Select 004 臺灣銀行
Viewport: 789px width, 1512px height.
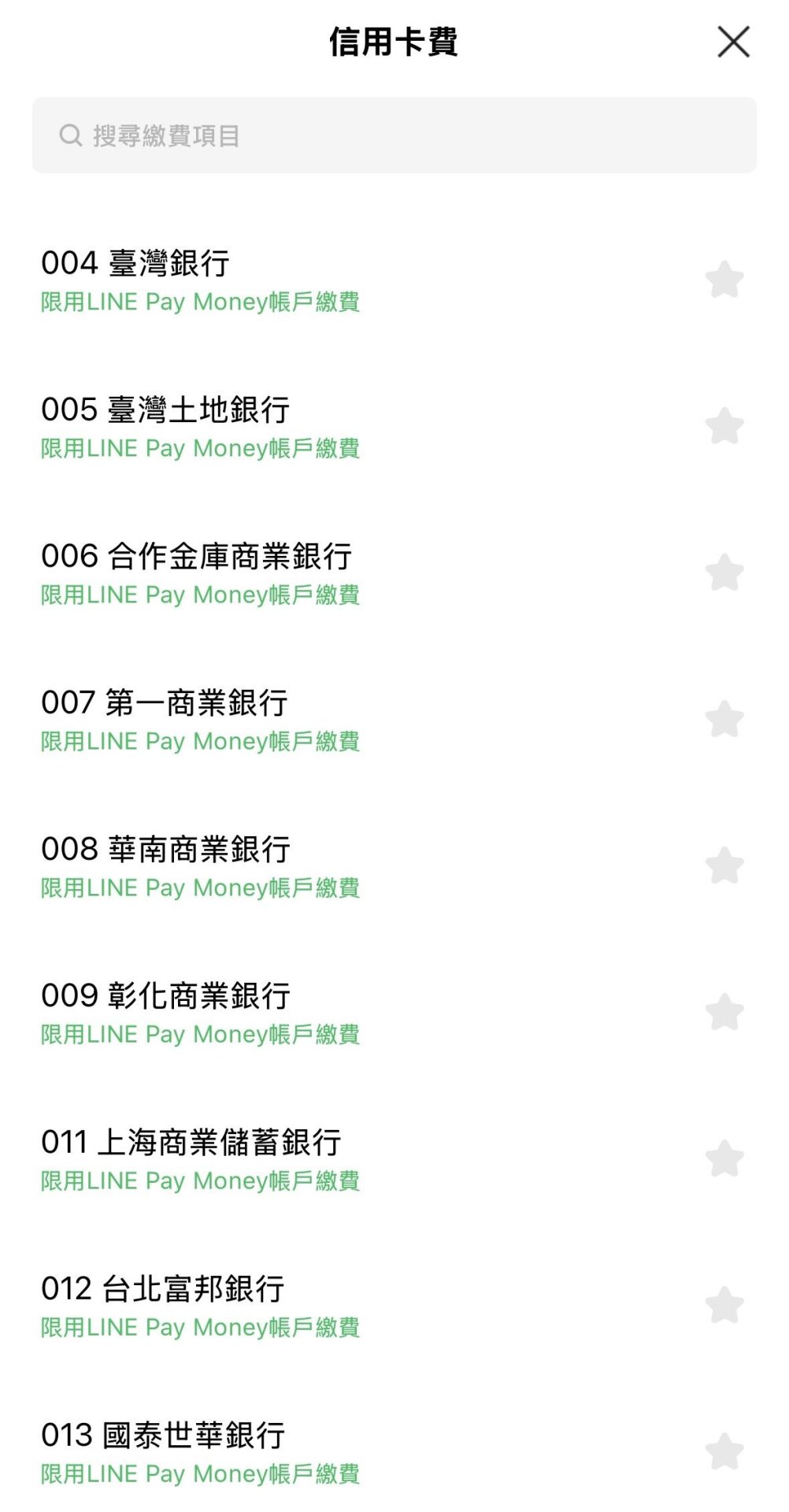201,280
